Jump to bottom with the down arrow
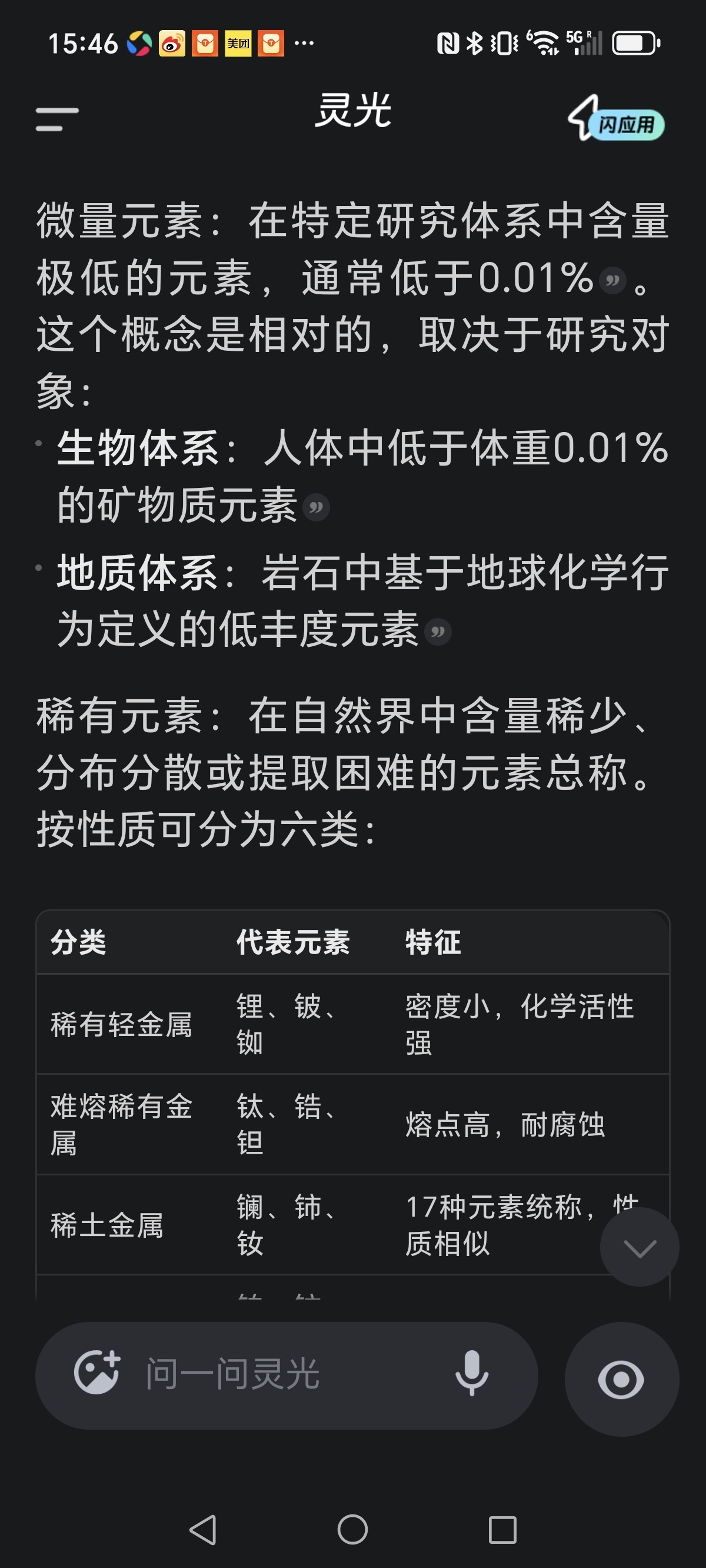Screen dimensions: 706x1568 (x=639, y=1247)
